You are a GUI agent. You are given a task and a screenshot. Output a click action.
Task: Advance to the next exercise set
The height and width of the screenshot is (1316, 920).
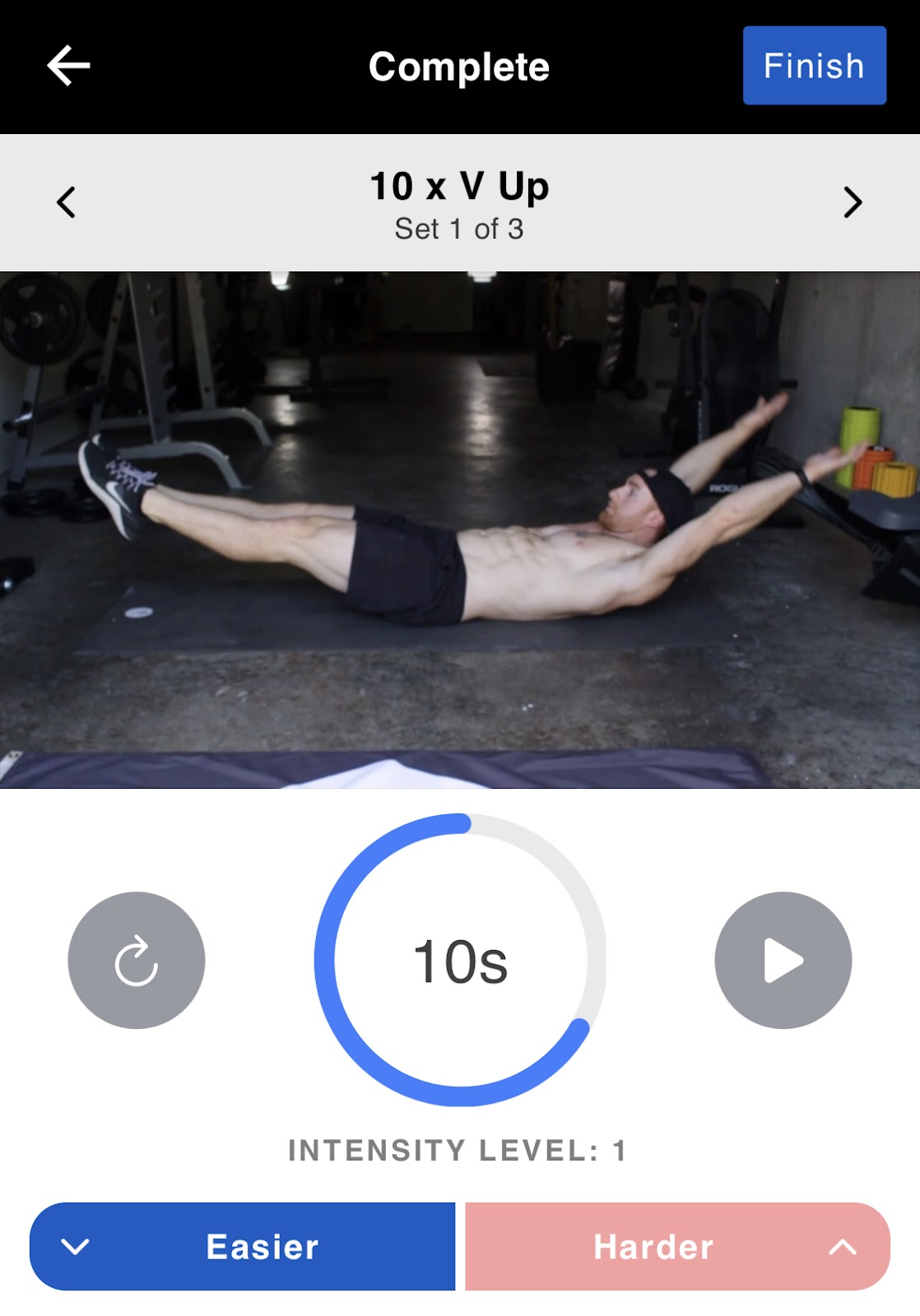tap(853, 202)
